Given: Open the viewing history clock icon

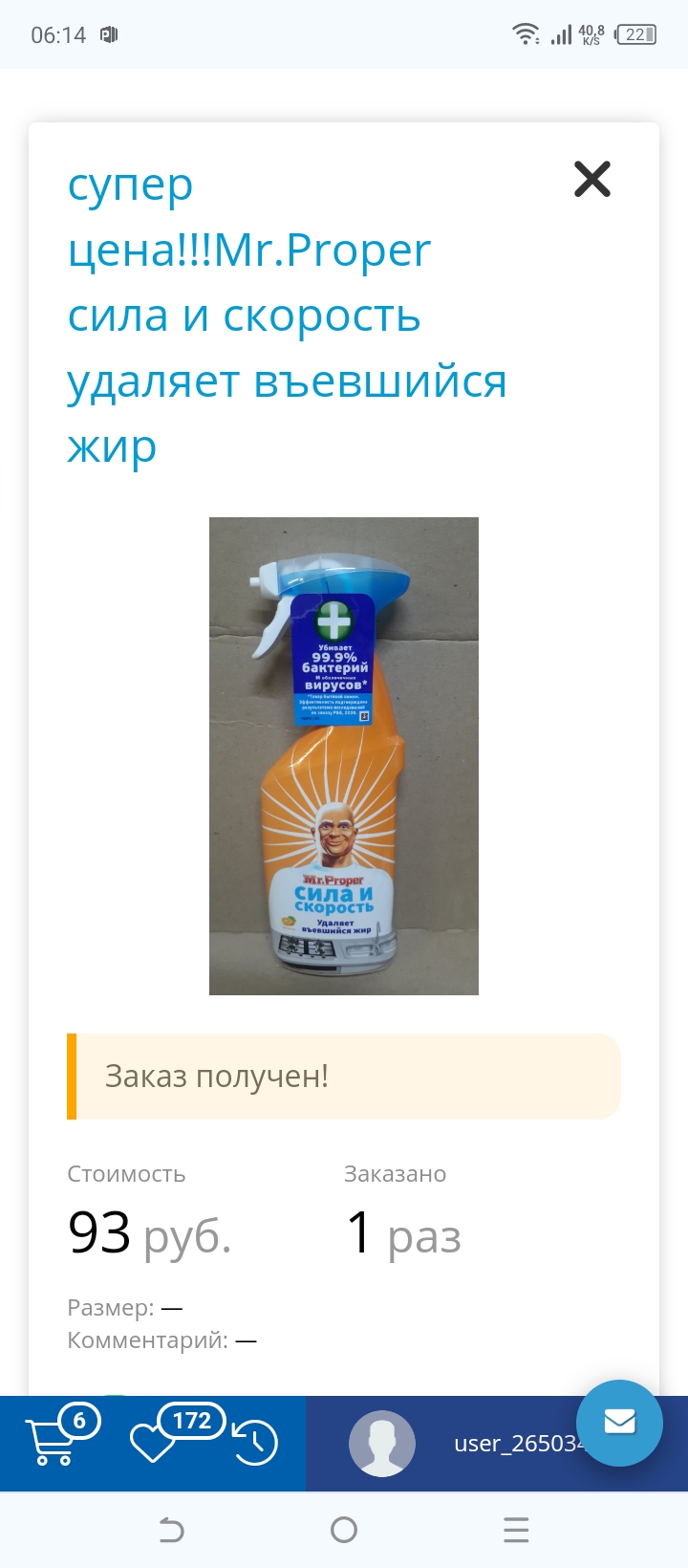Looking at the screenshot, I should click(x=255, y=1444).
